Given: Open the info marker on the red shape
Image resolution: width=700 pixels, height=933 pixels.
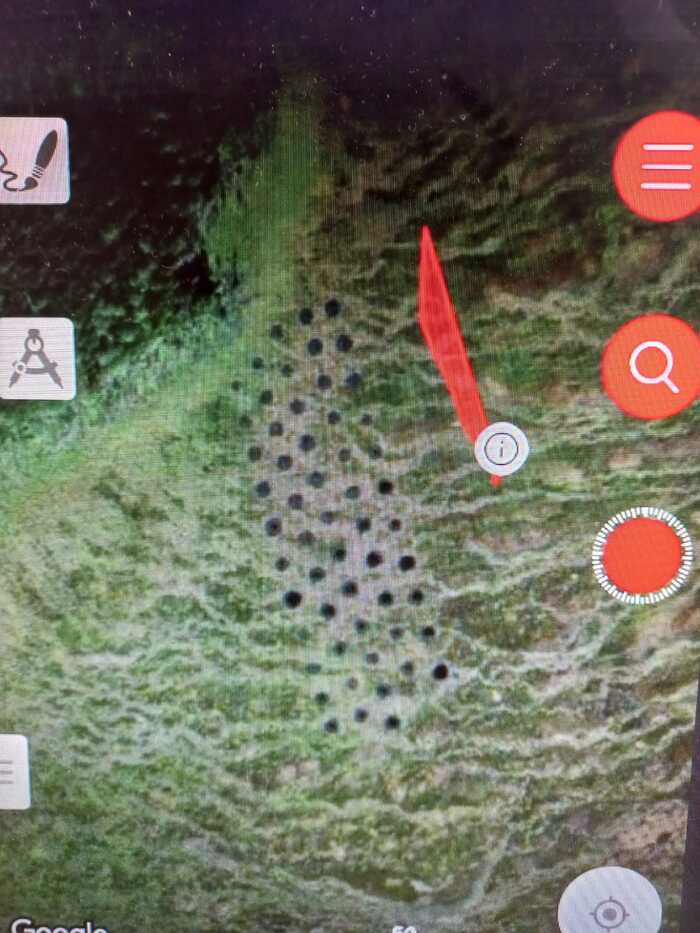Looking at the screenshot, I should [501, 448].
